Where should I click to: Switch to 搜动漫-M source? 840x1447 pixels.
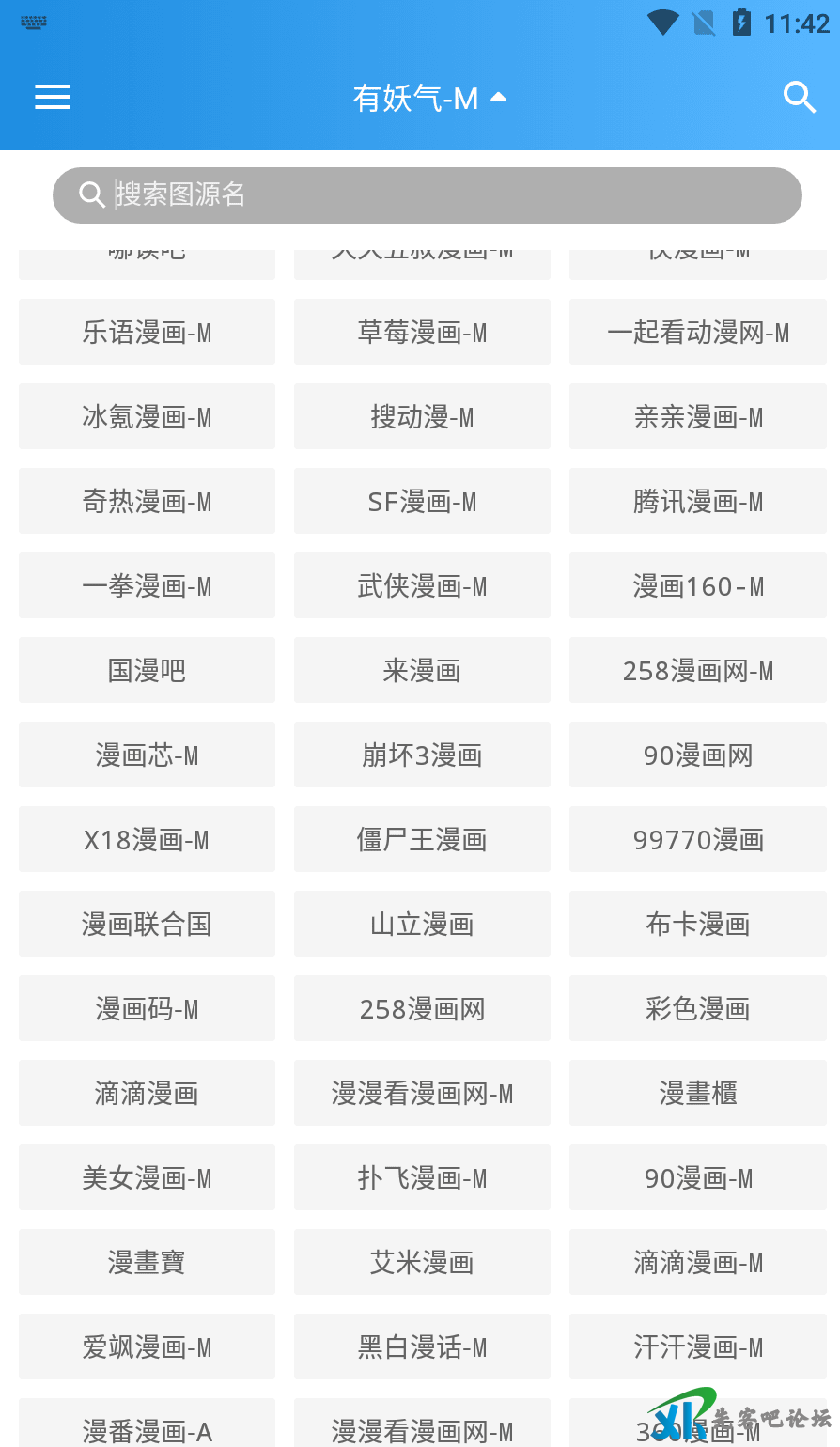[422, 417]
